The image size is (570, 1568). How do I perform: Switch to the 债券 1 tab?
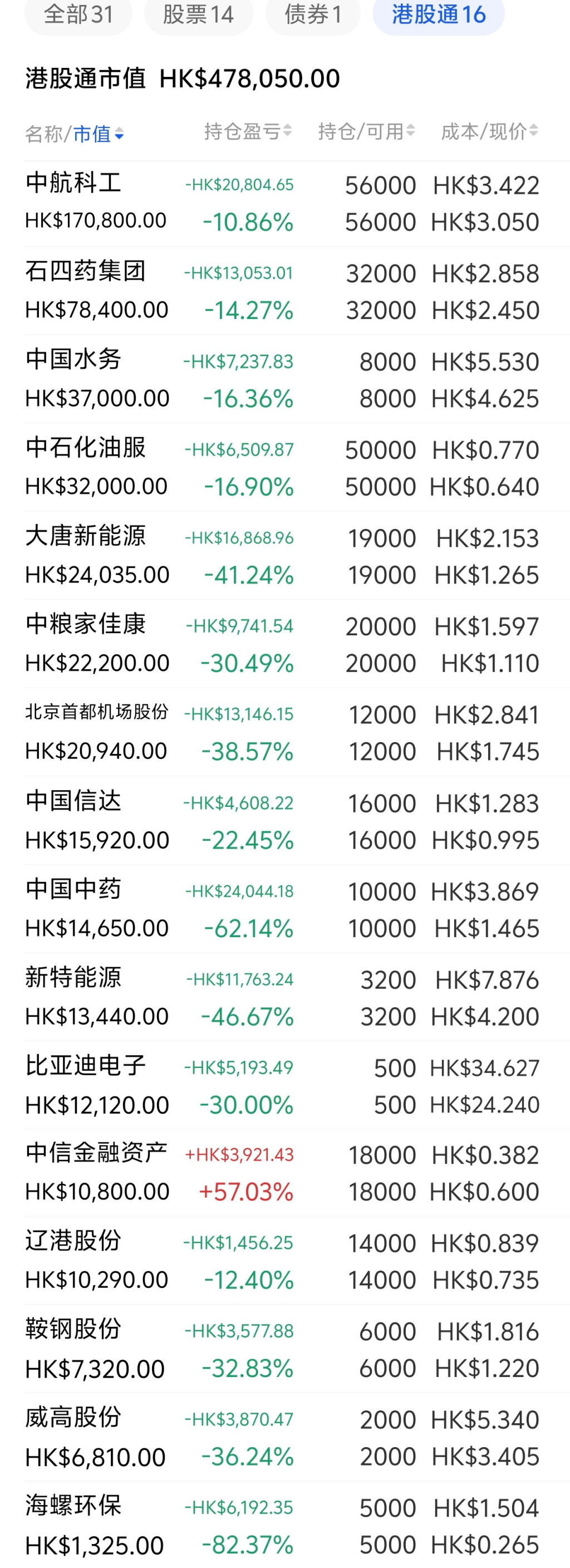[313, 14]
